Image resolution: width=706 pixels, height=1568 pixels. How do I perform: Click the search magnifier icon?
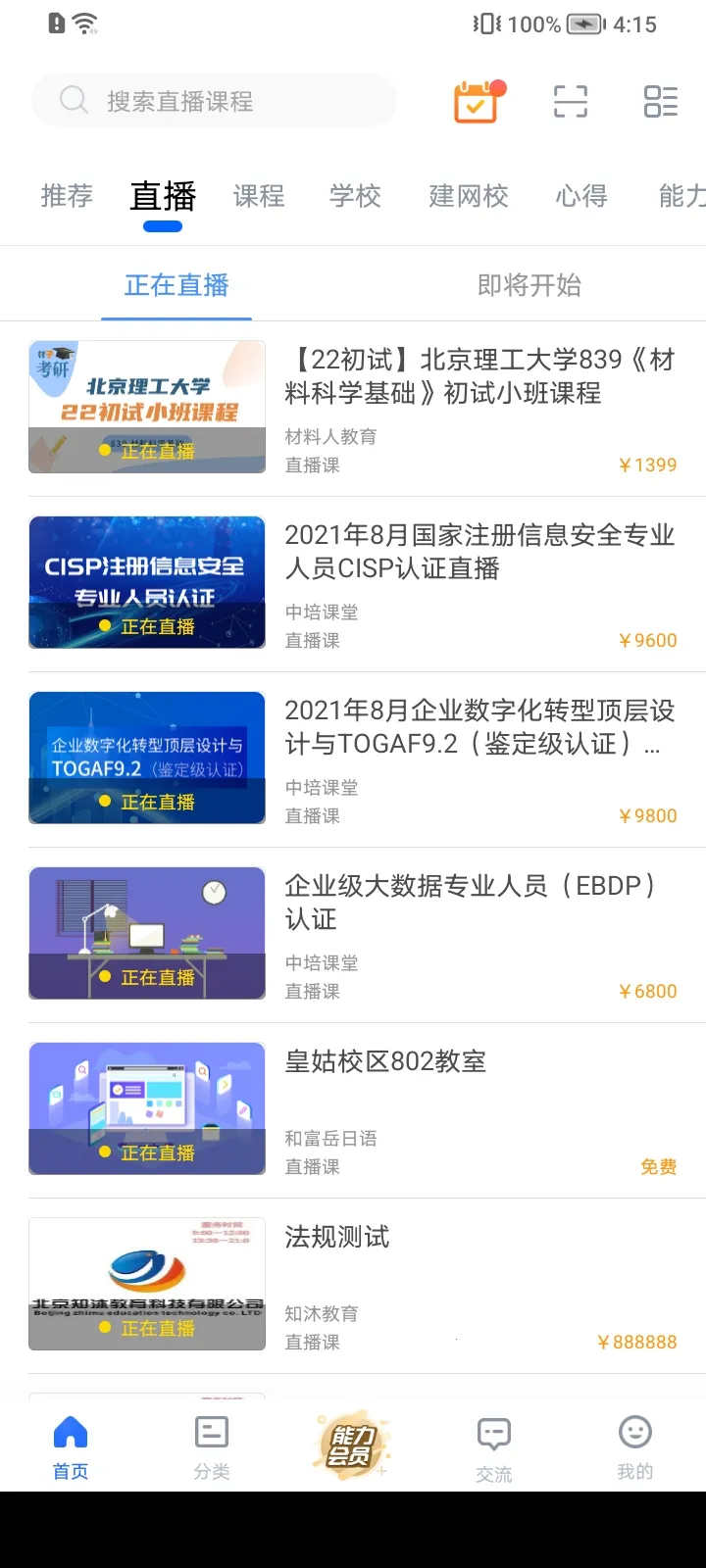[x=74, y=100]
